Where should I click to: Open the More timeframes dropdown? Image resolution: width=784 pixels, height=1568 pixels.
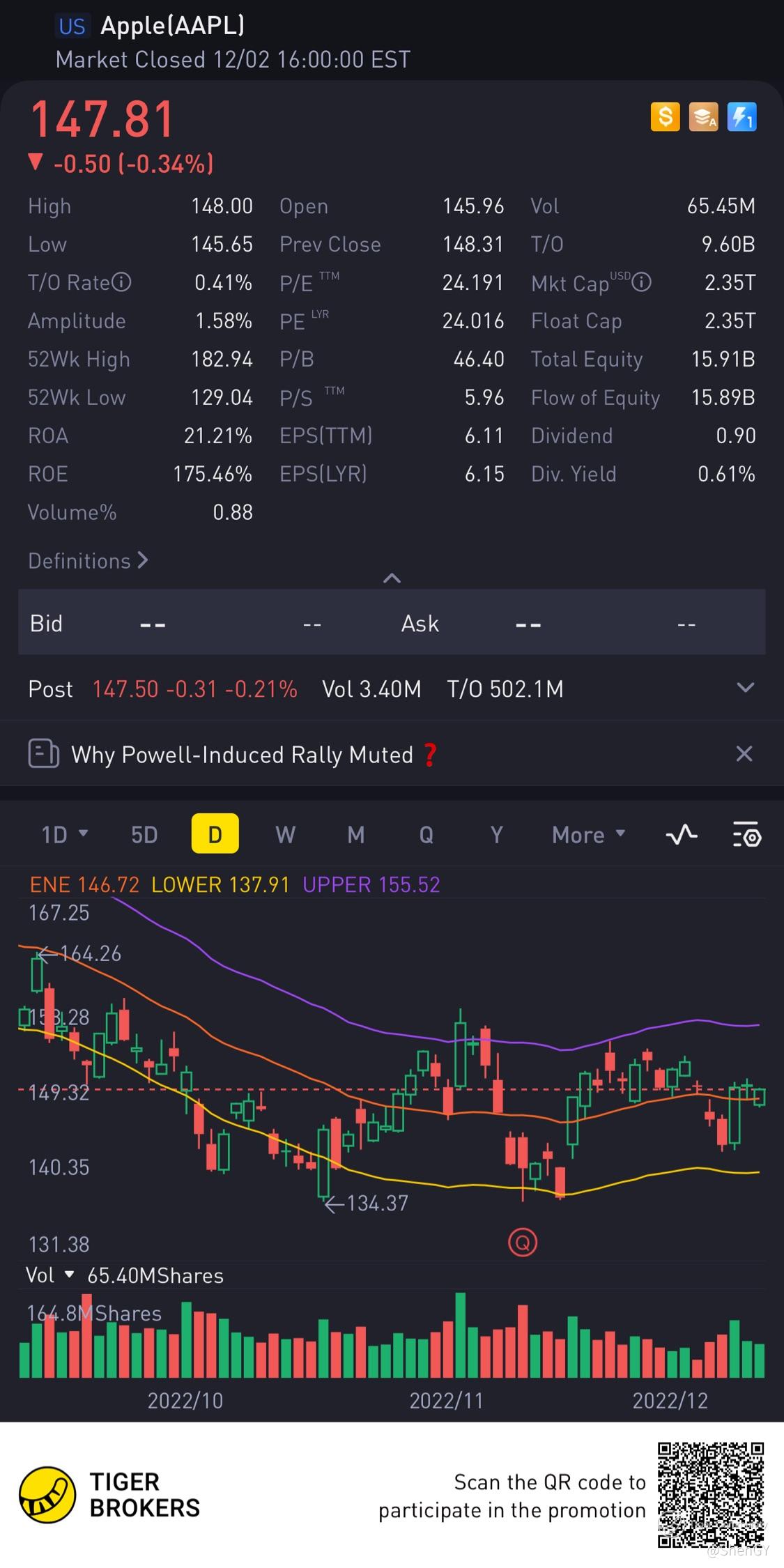pyautogui.click(x=589, y=834)
